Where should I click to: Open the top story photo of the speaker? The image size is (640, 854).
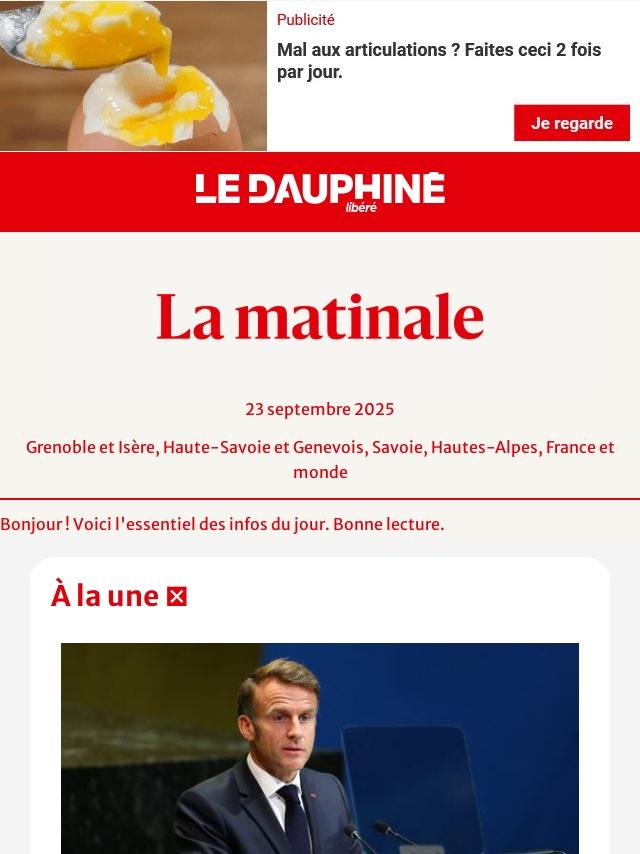320,748
